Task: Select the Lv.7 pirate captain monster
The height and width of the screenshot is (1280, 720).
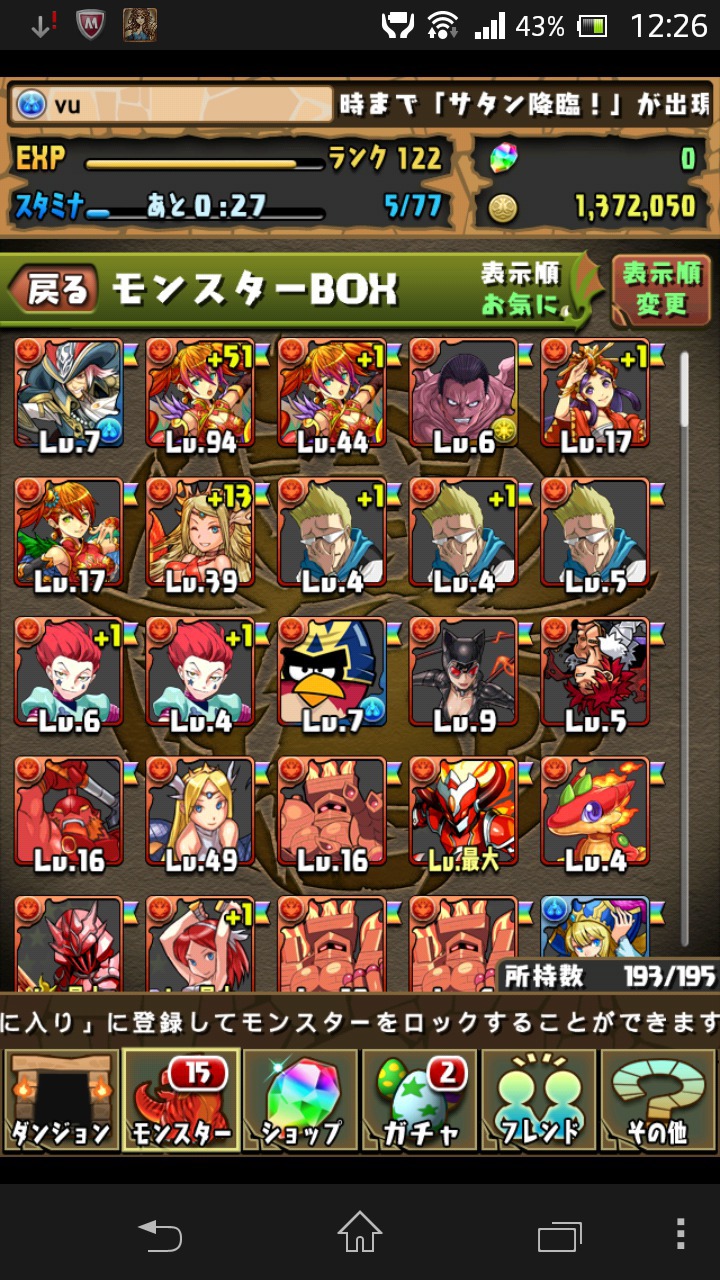Action: click(x=68, y=394)
